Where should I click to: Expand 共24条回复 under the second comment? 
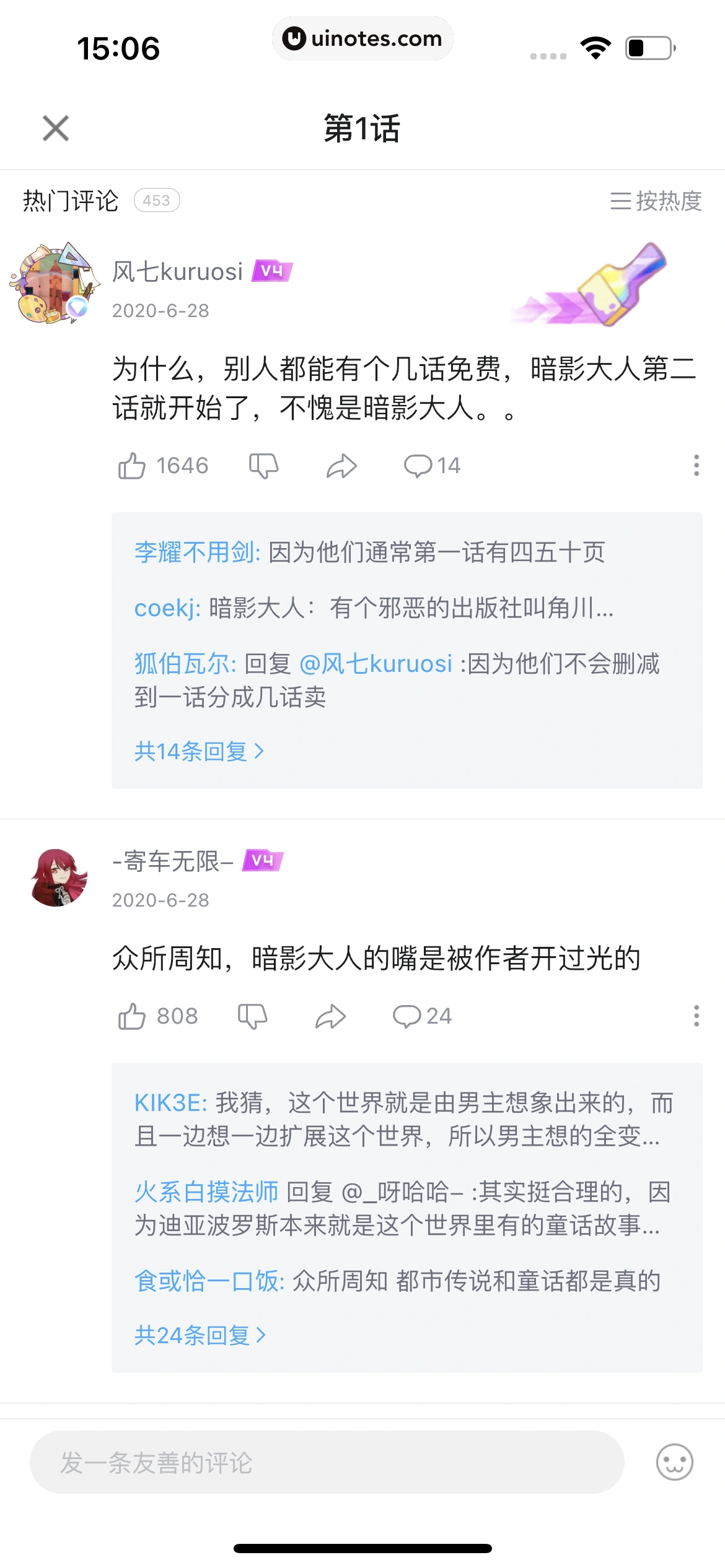point(197,1336)
